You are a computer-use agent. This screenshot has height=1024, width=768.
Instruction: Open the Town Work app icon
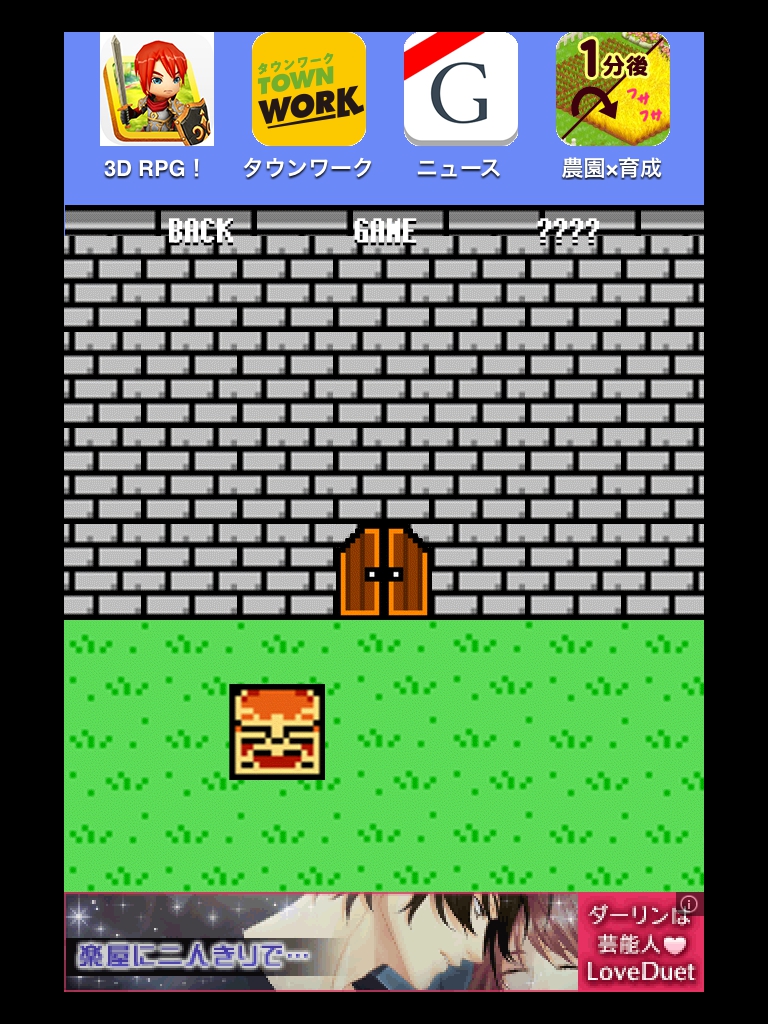tap(308, 90)
